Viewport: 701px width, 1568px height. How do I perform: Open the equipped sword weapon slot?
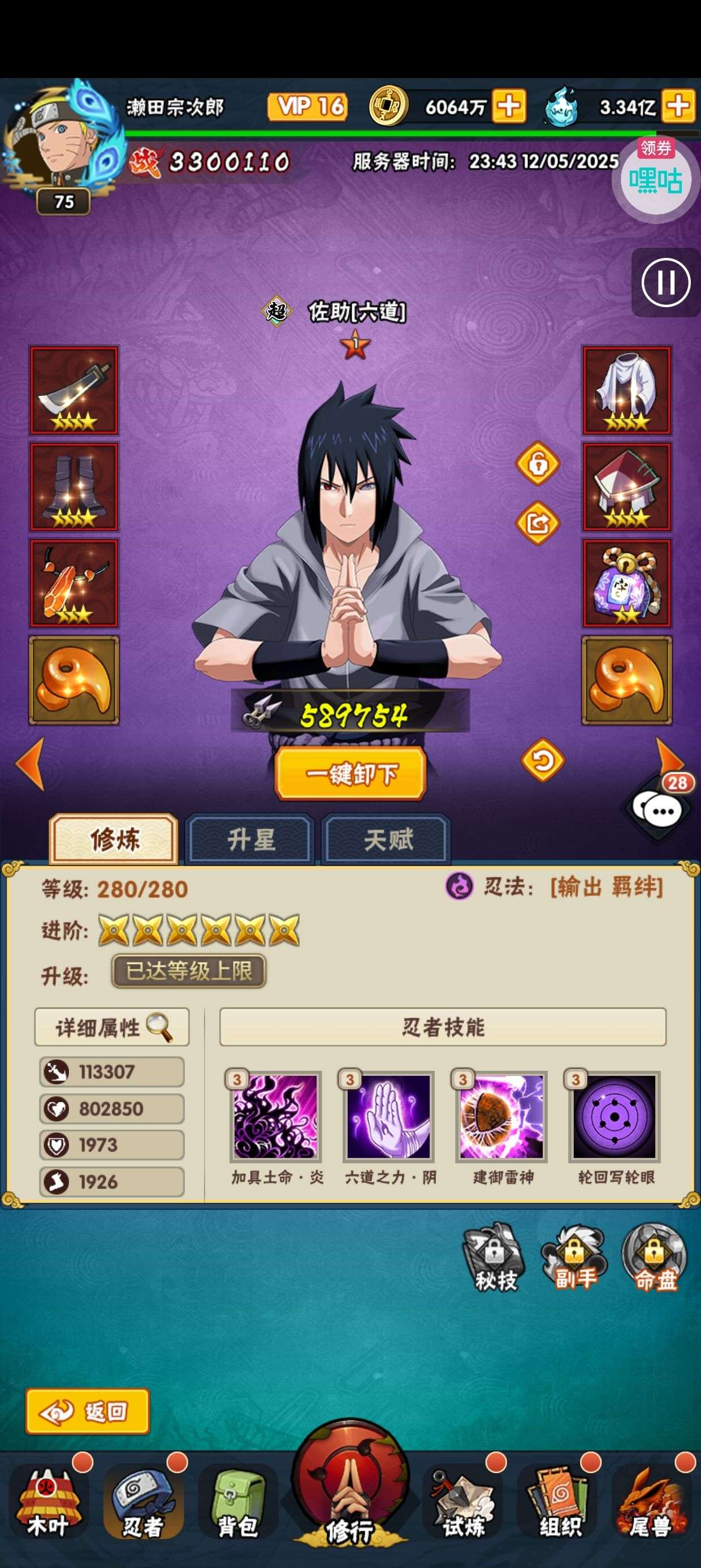(x=74, y=390)
